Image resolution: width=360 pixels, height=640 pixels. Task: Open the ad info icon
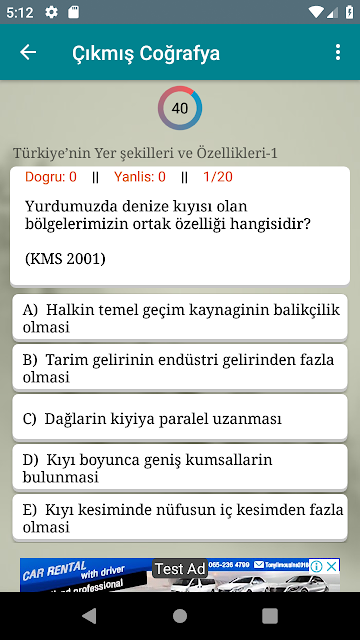pyautogui.click(x=316, y=566)
